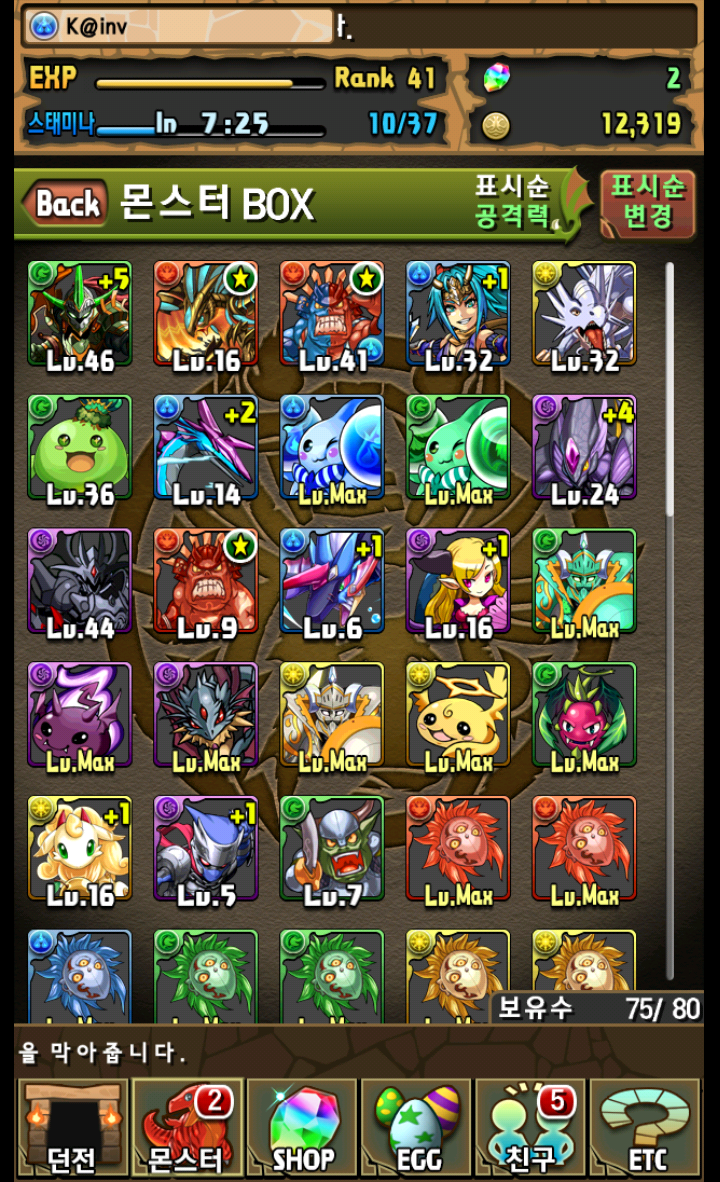Open the 던전 dungeon tab
The height and width of the screenshot is (1182, 720).
click(x=71, y=1127)
